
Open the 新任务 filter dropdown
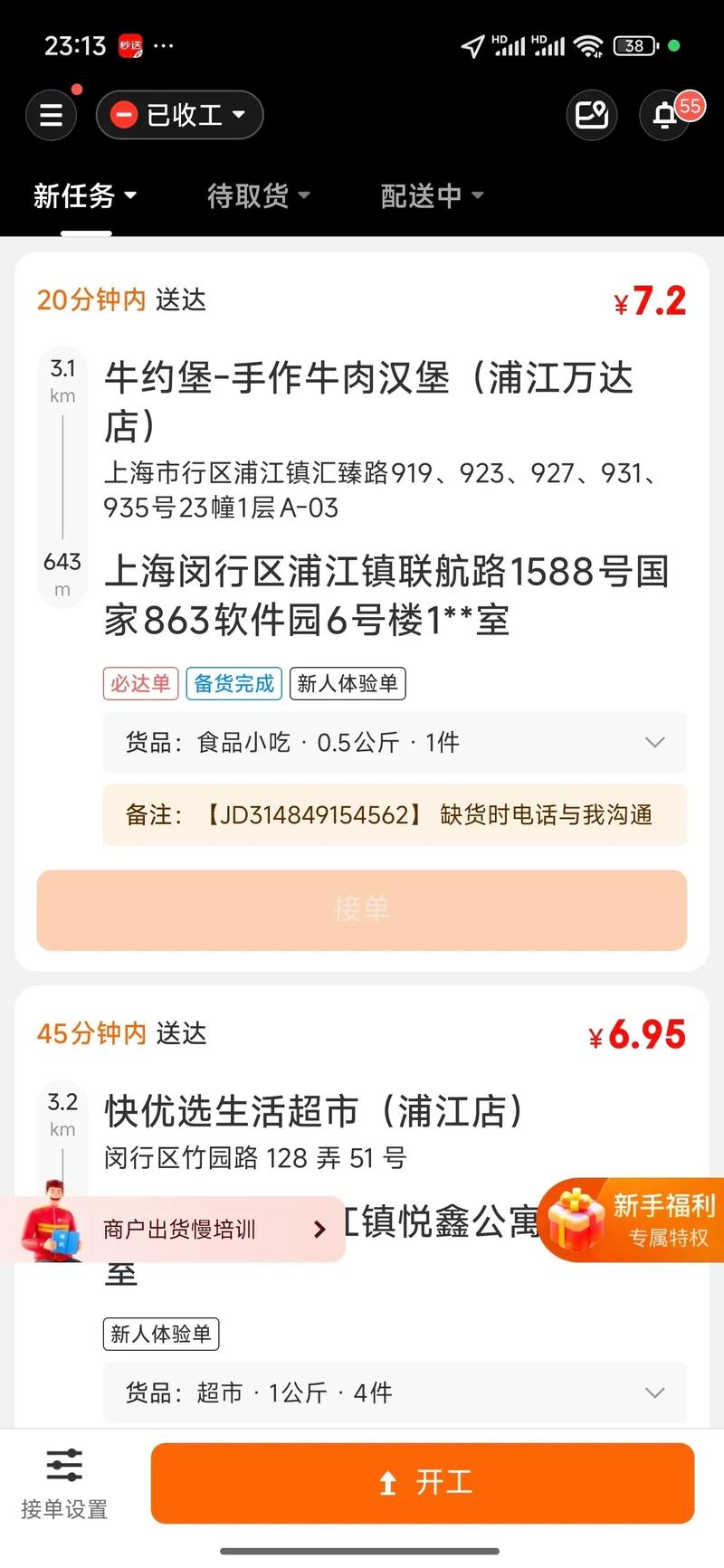(x=83, y=195)
